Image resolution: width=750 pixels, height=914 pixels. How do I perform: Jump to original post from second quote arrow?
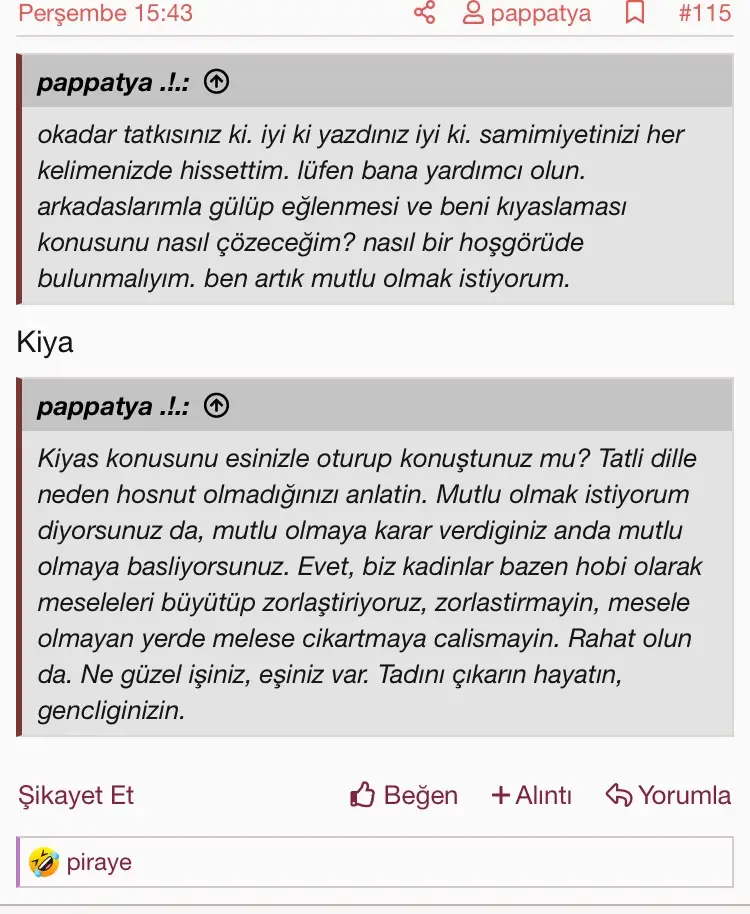pos(216,406)
